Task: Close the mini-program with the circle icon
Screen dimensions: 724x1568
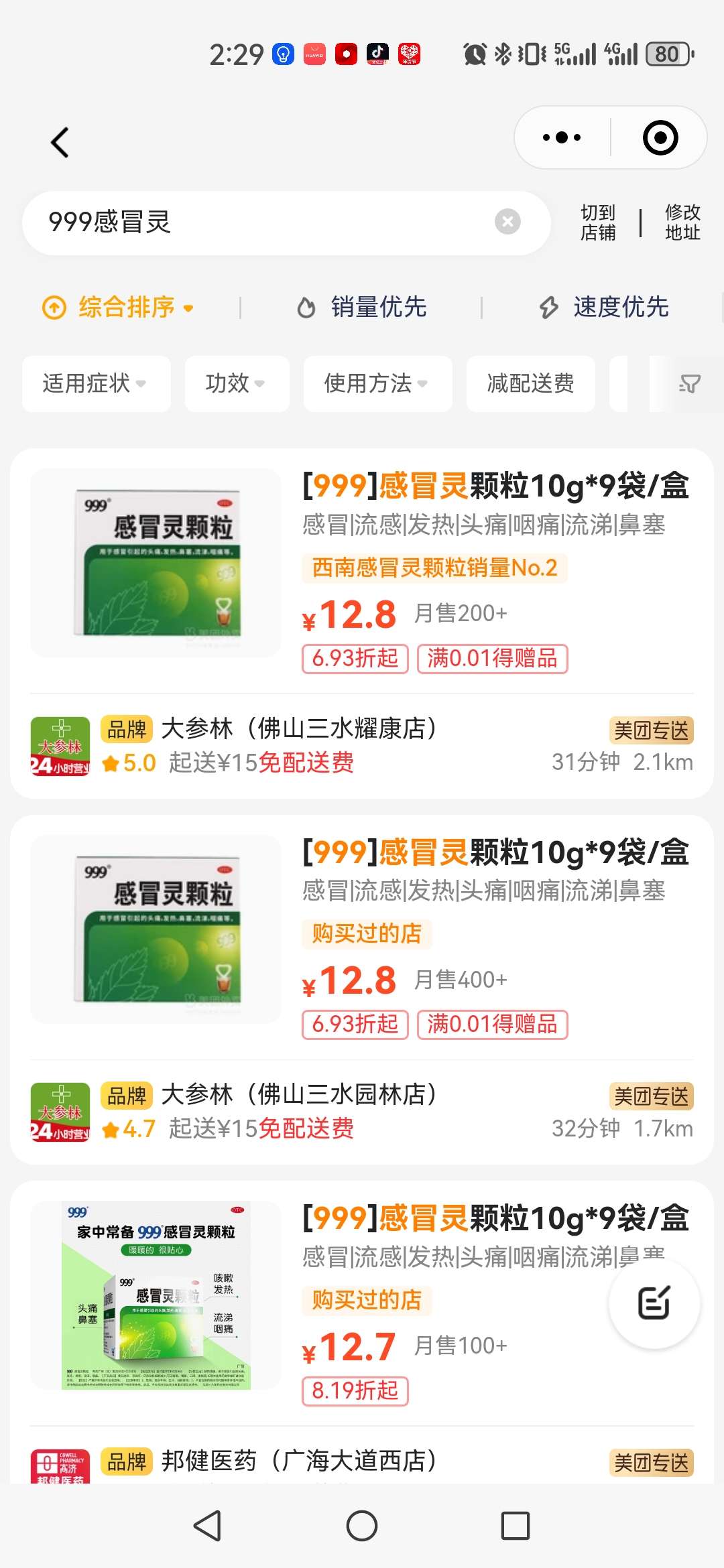Action: click(x=660, y=137)
